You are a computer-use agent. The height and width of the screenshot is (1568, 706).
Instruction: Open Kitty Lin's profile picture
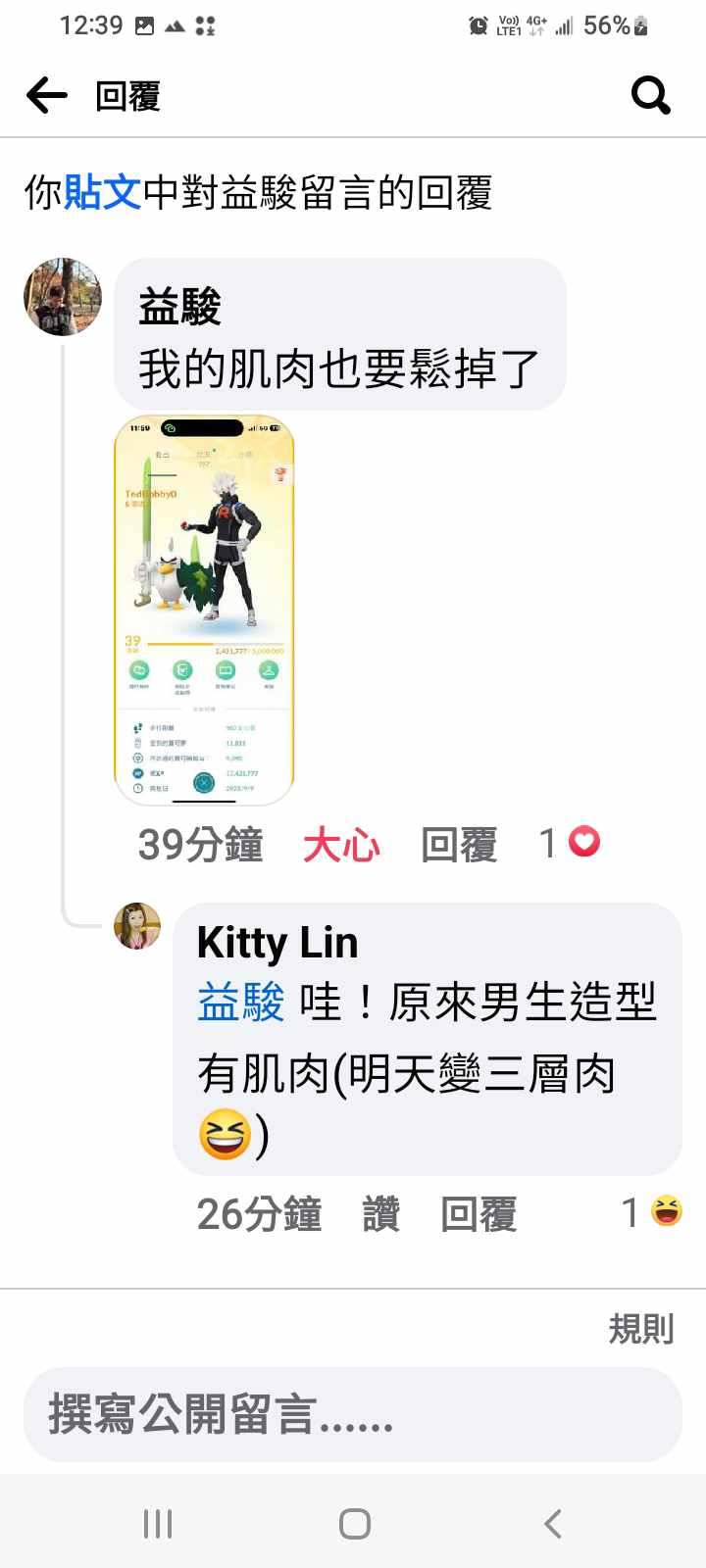click(x=137, y=926)
